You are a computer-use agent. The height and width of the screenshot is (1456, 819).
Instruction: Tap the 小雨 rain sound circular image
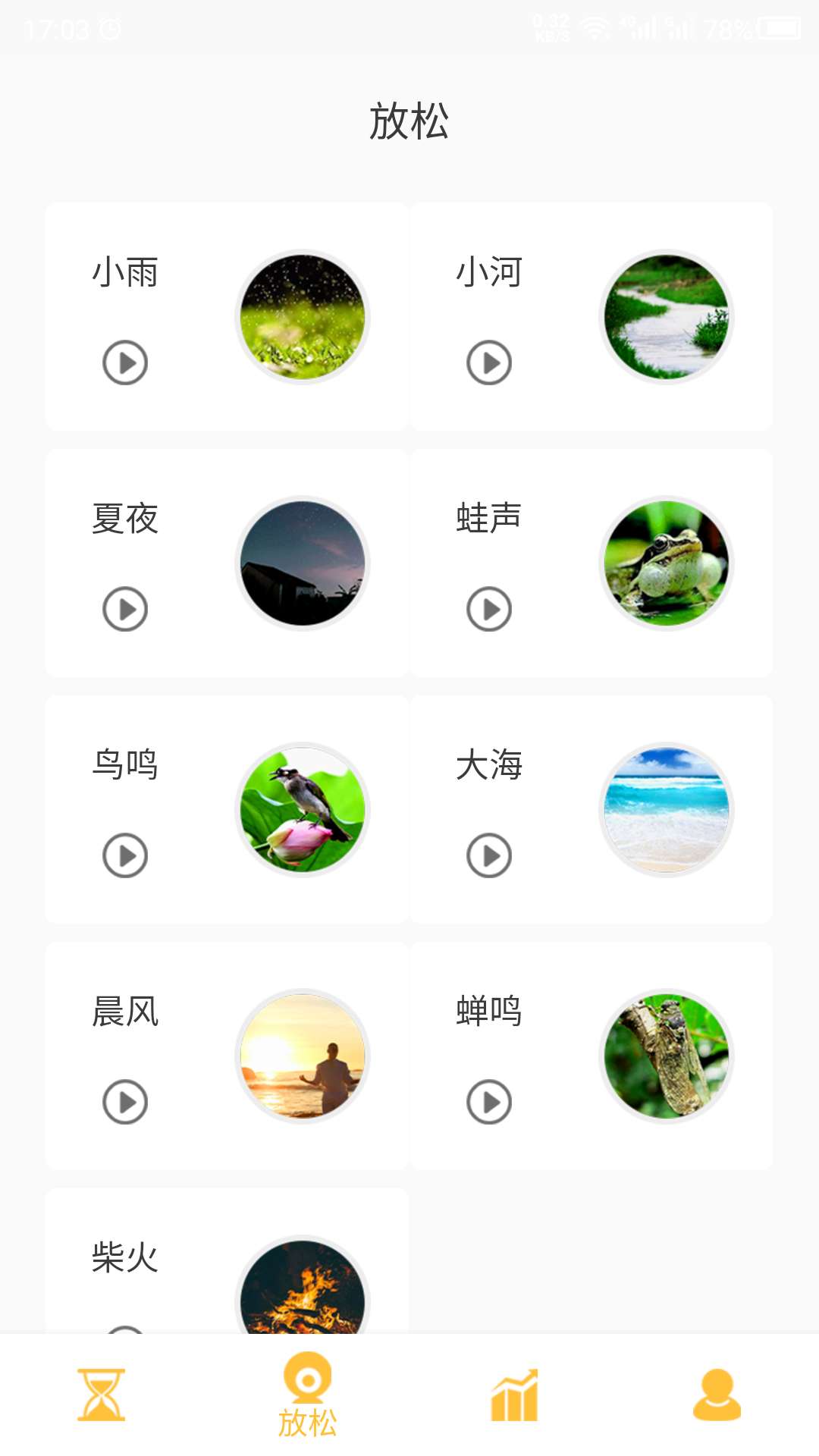coord(303,318)
